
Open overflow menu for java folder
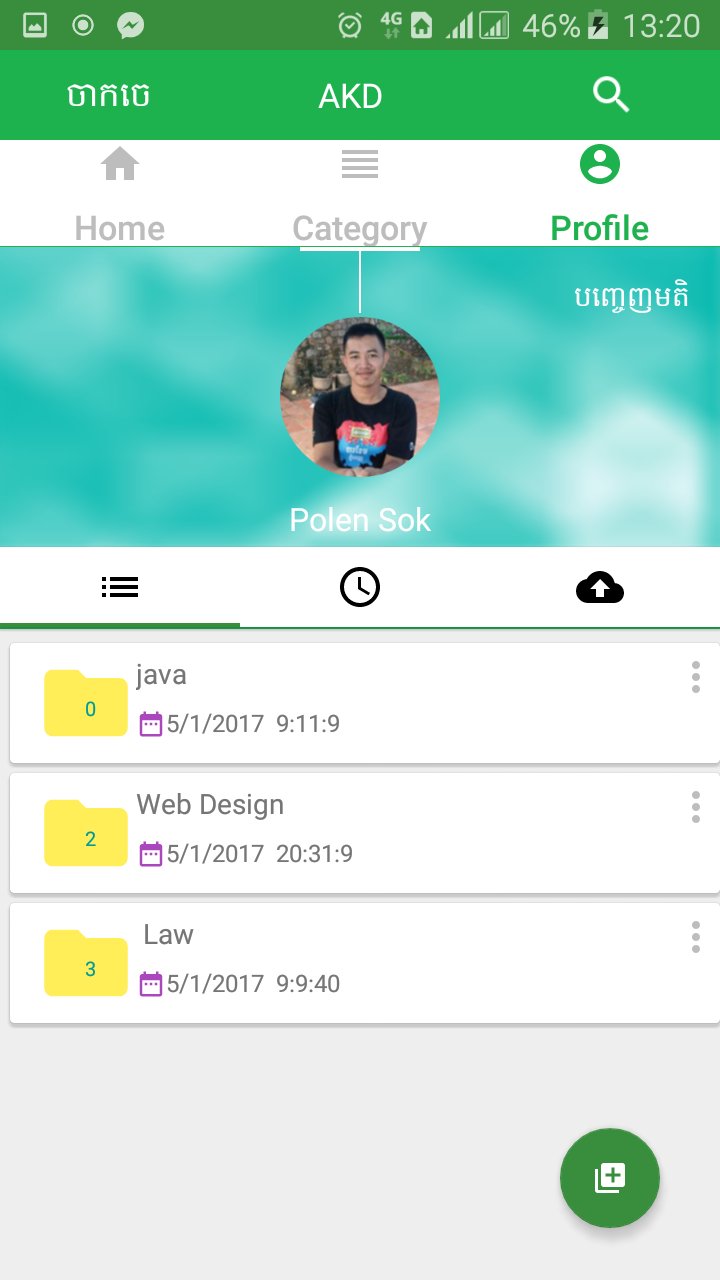pos(696,677)
